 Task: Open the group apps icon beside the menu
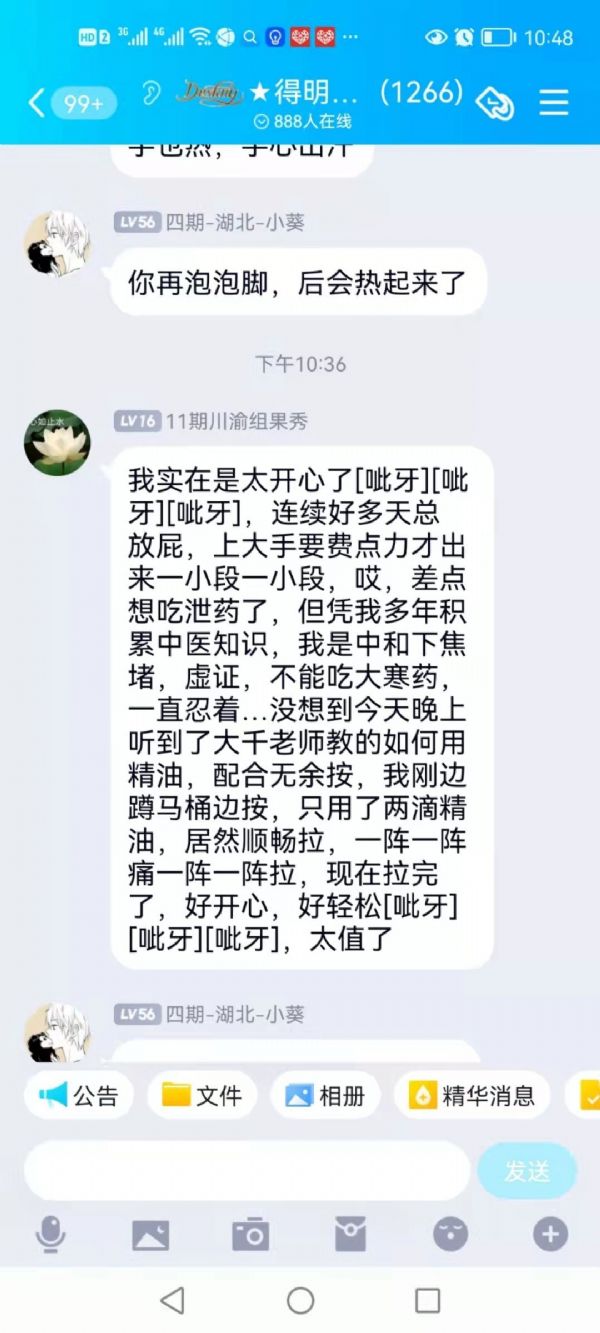(x=495, y=102)
